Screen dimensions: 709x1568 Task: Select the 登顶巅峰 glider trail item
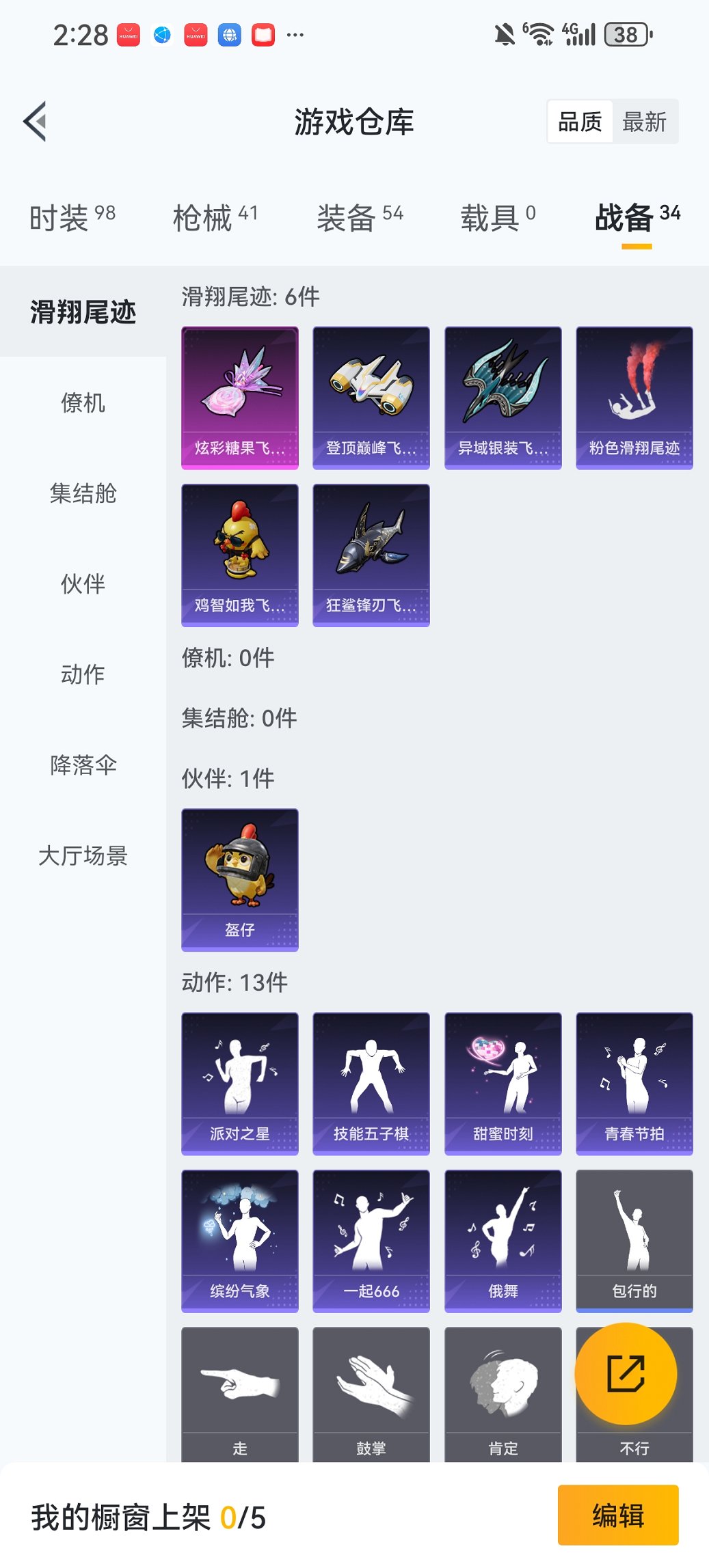[371, 396]
